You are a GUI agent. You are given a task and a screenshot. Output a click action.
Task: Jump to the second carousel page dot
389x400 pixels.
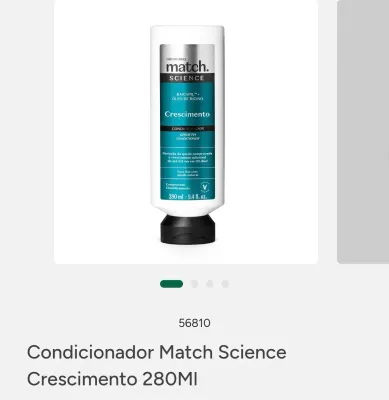pyautogui.click(x=194, y=284)
